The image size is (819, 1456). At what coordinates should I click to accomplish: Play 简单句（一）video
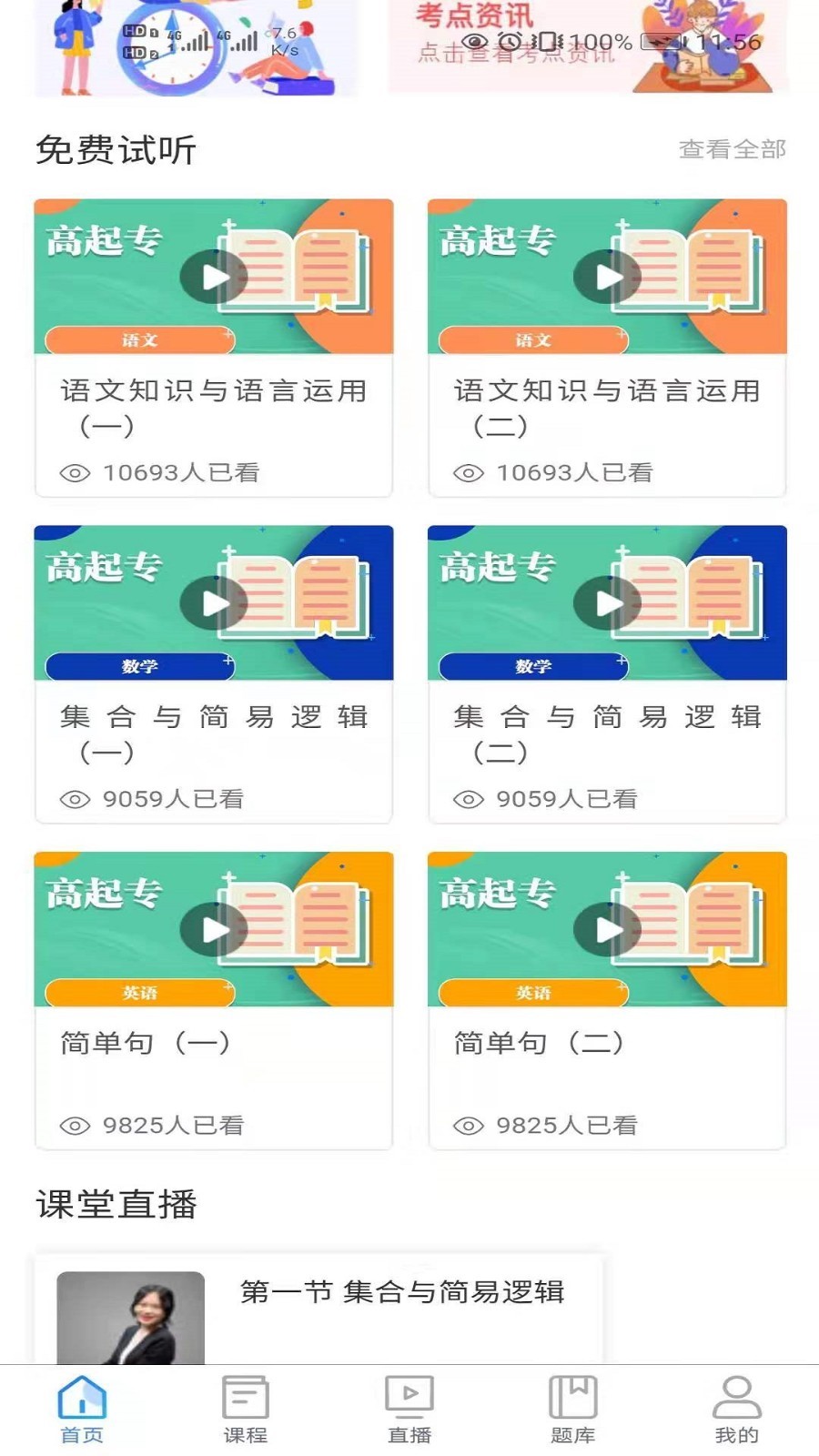(x=215, y=929)
